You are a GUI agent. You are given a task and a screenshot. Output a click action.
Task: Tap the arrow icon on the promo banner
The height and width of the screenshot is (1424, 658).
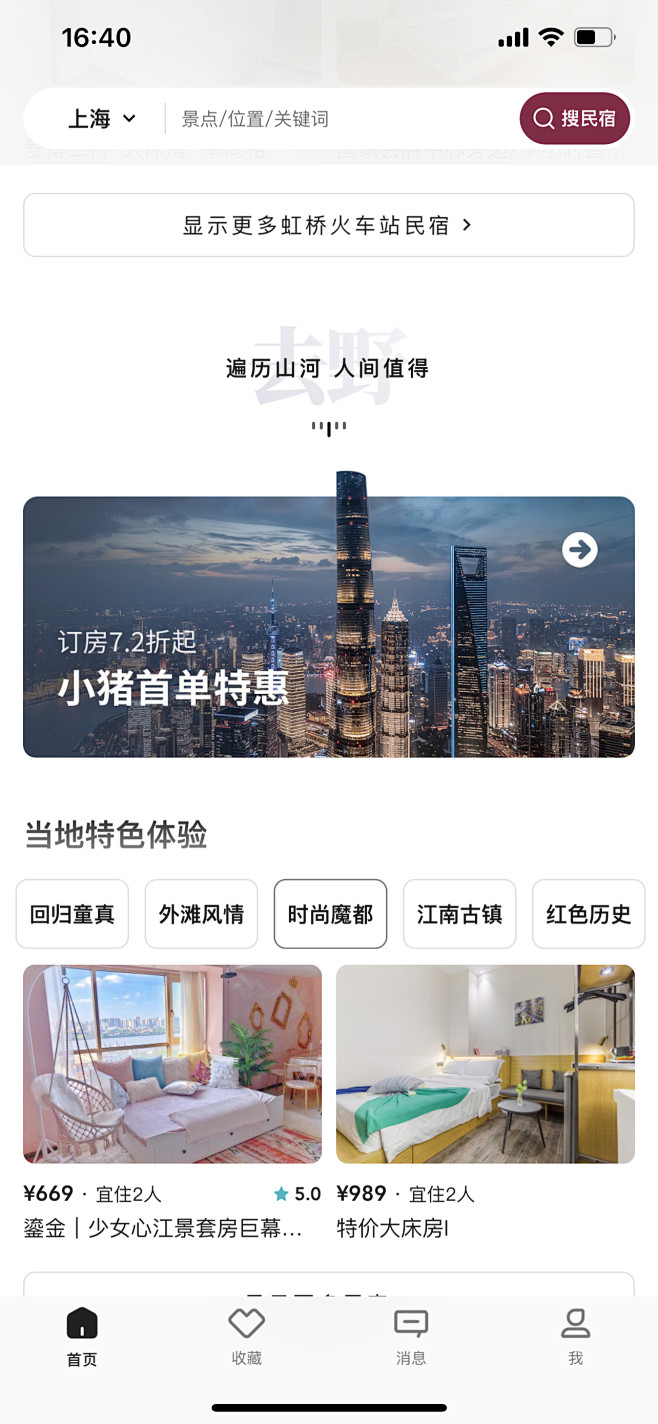[579, 549]
